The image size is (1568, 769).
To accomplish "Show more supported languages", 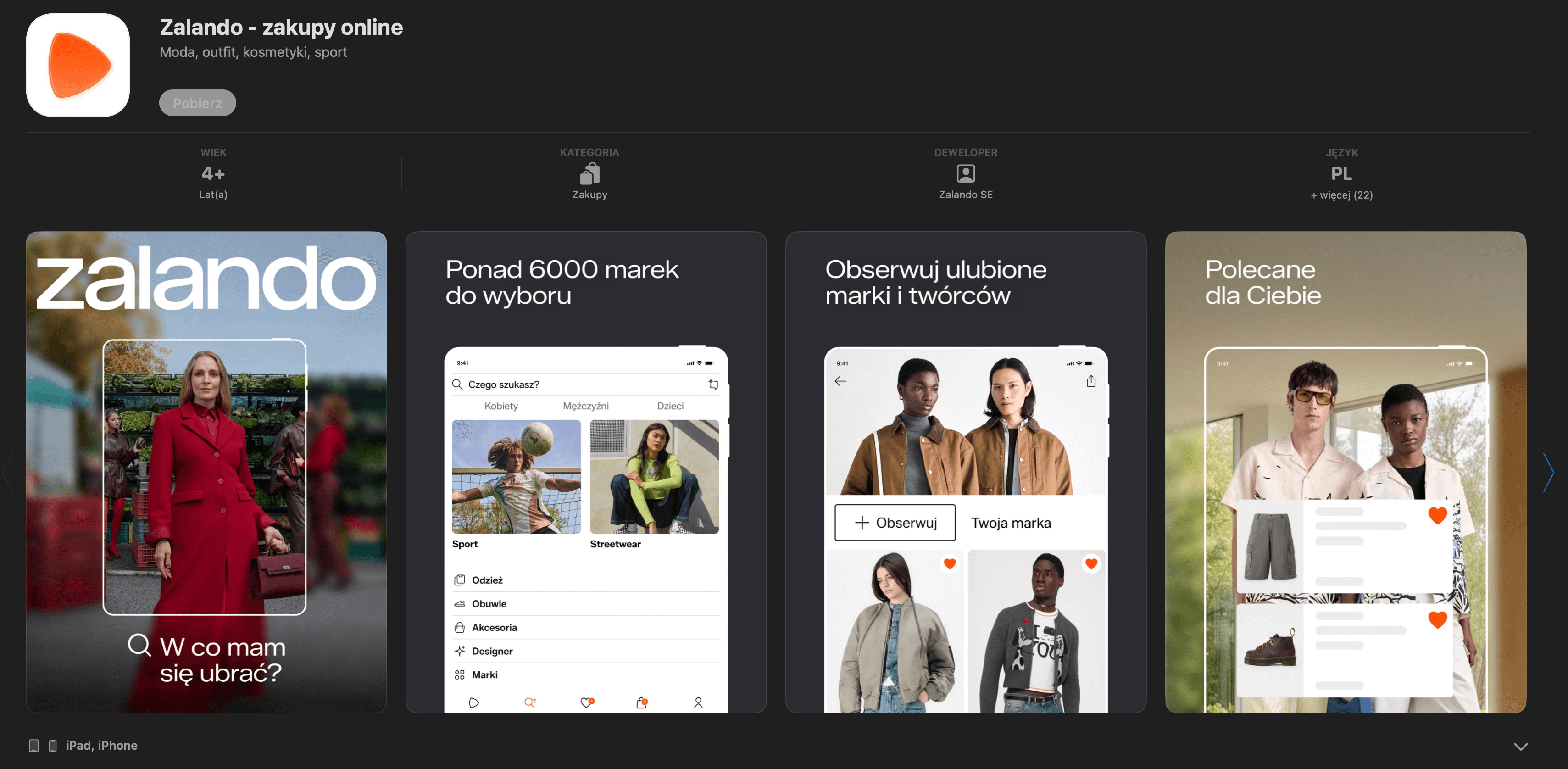I will (x=1341, y=195).
